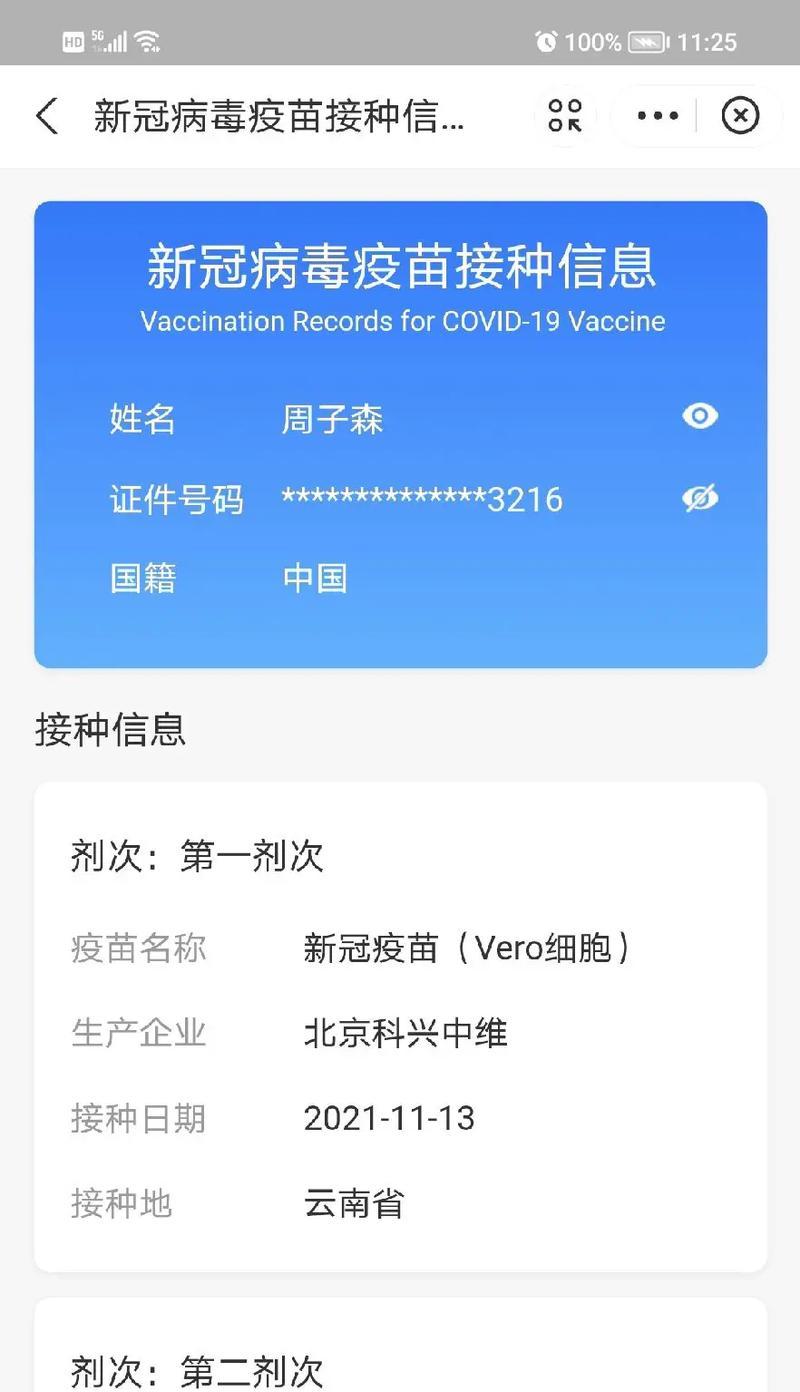Open the three-dot more menu
The image size is (800, 1392).
click(657, 116)
